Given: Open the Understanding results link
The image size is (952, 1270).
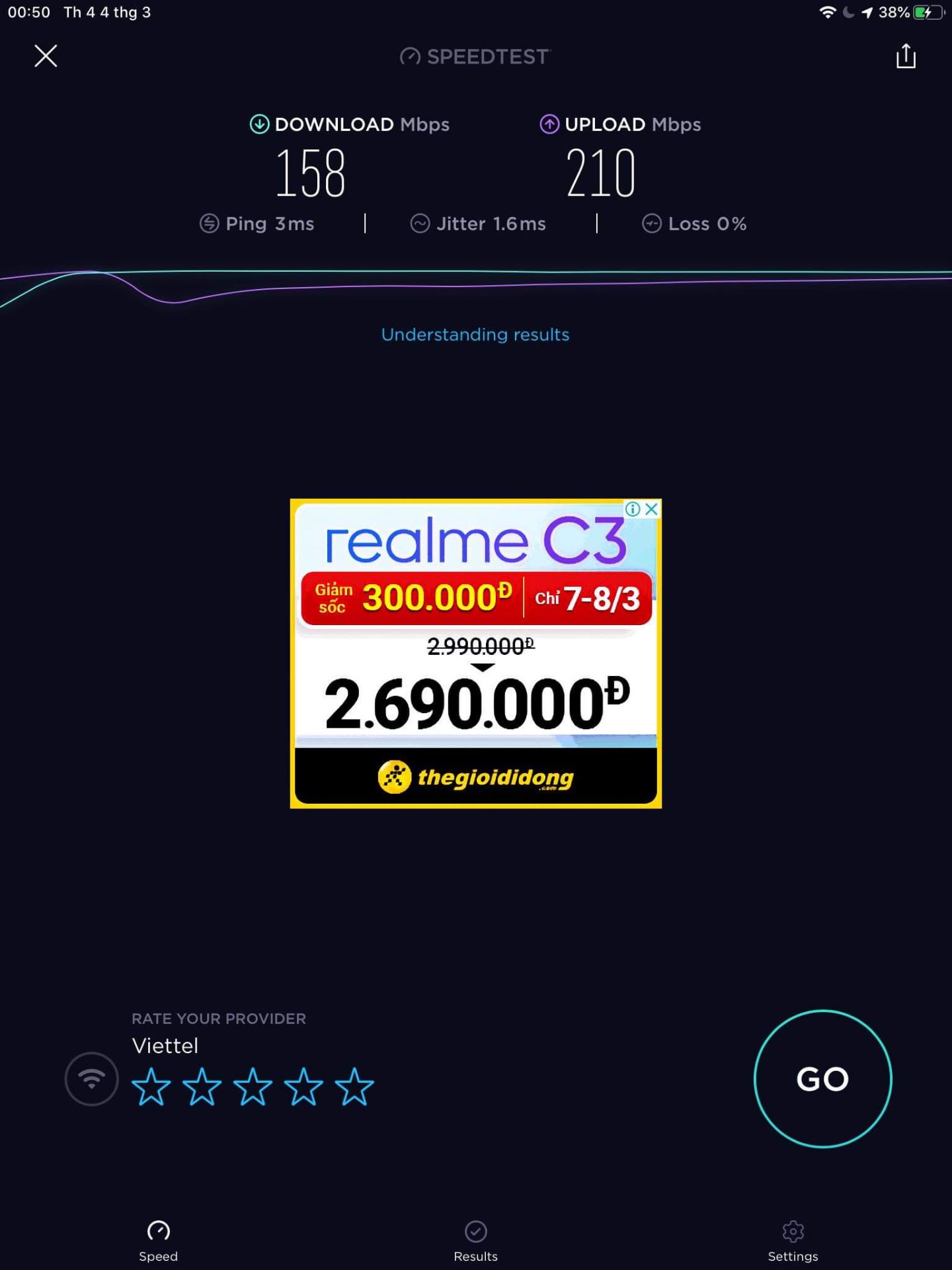Looking at the screenshot, I should [x=475, y=335].
